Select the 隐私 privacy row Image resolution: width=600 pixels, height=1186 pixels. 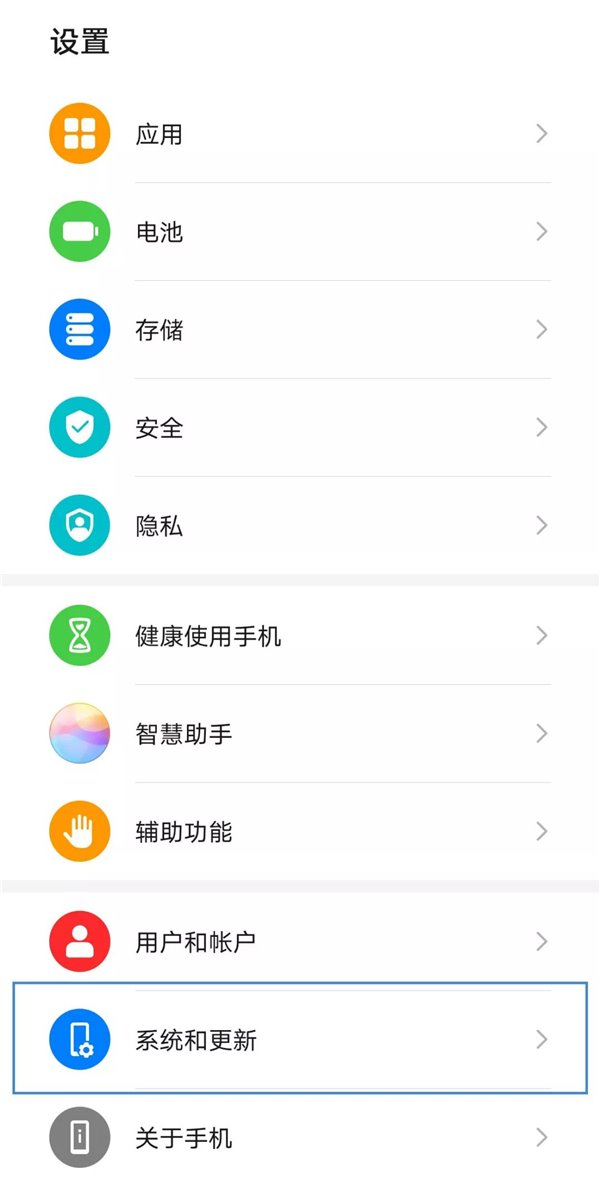[300, 526]
